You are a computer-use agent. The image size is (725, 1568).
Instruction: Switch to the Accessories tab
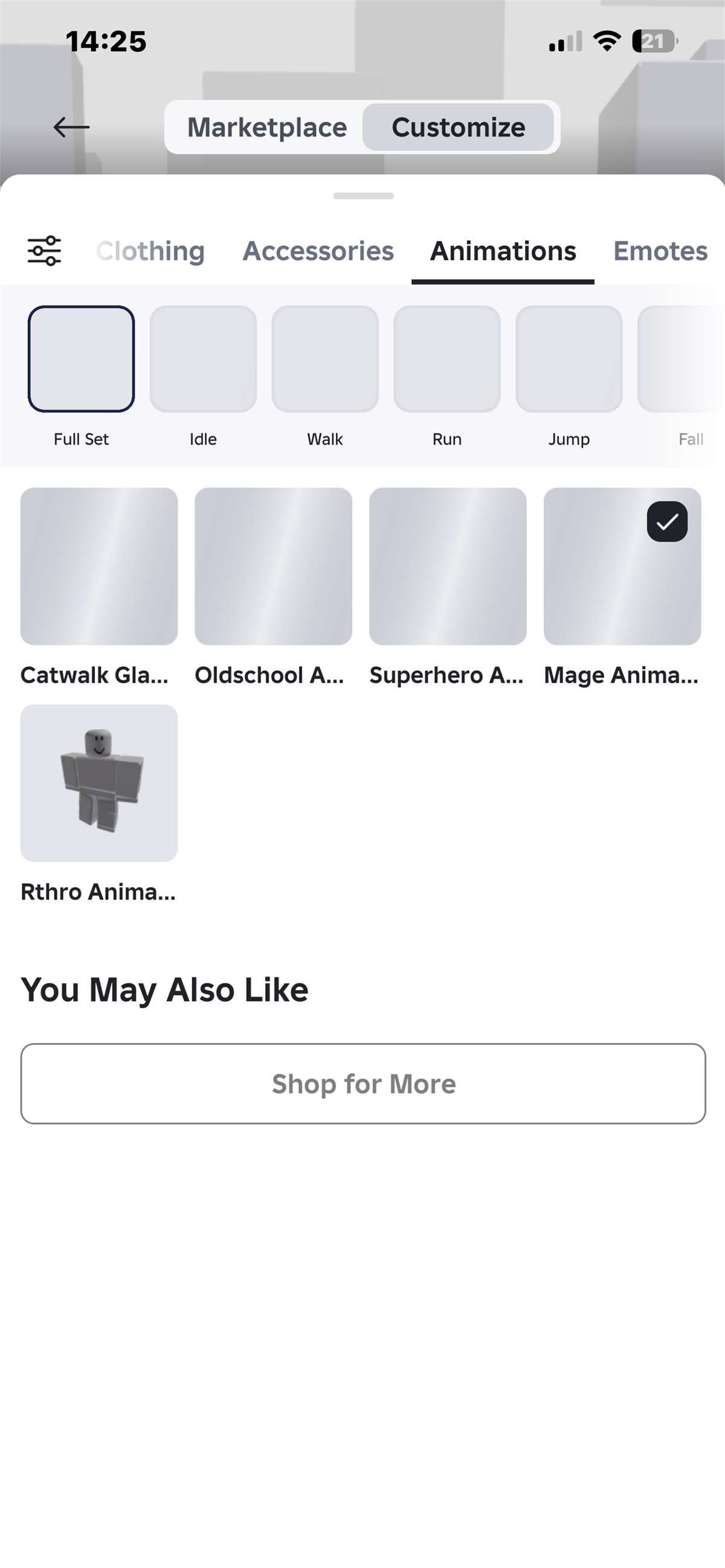pyautogui.click(x=318, y=251)
